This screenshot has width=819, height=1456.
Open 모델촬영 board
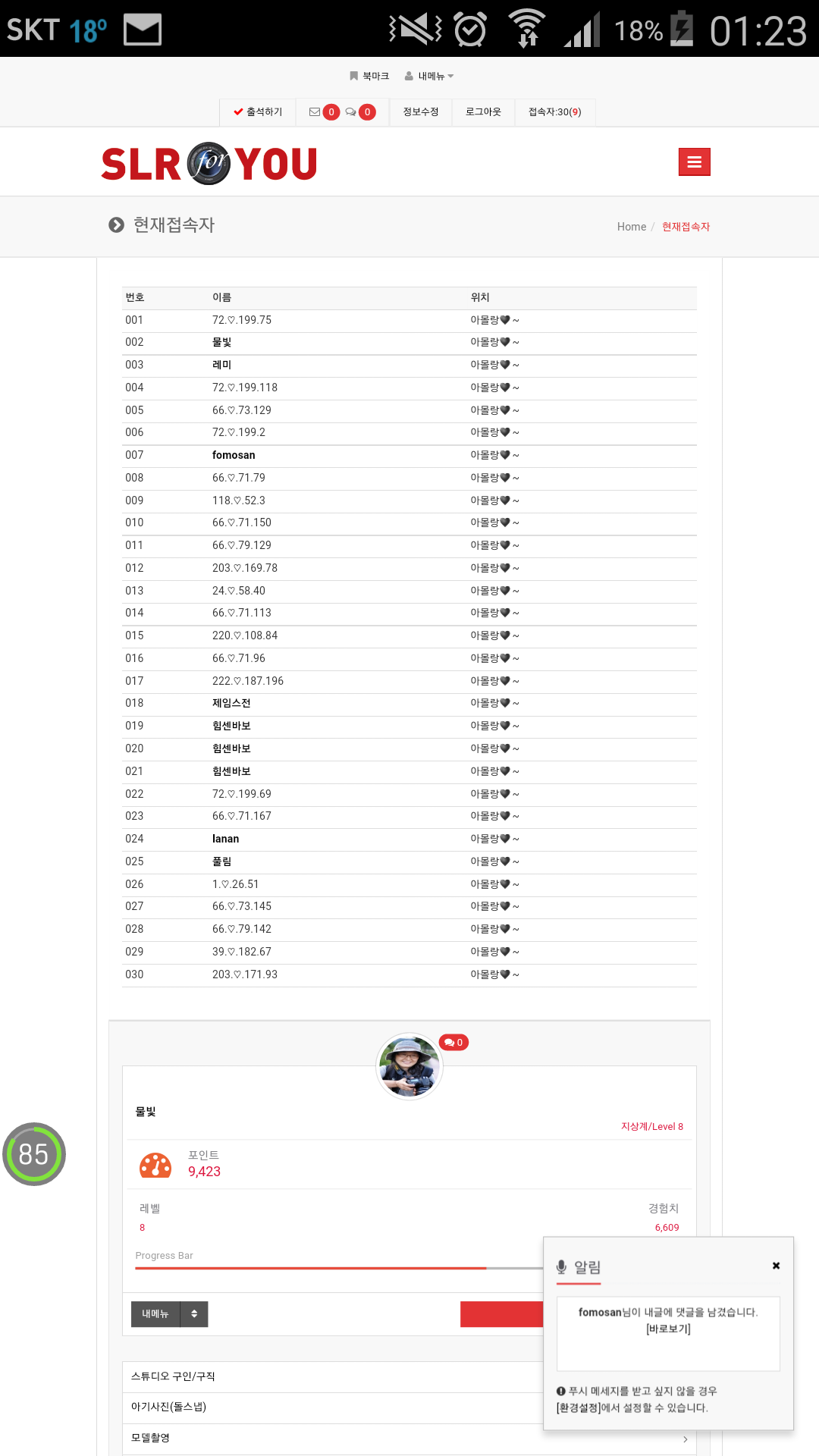pyautogui.click(x=150, y=1438)
